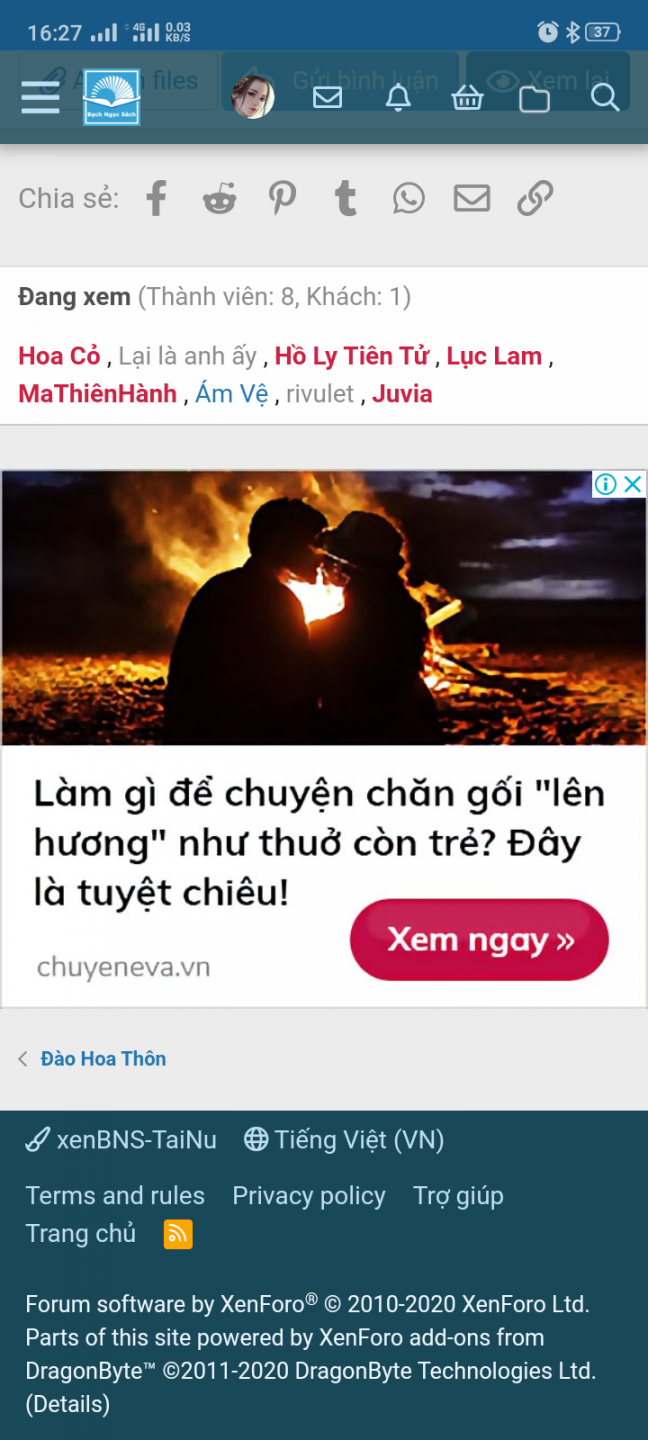Open Ám Vệ's member profile
The height and width of the screenshot is (1440, 648).
click(231, 394)
